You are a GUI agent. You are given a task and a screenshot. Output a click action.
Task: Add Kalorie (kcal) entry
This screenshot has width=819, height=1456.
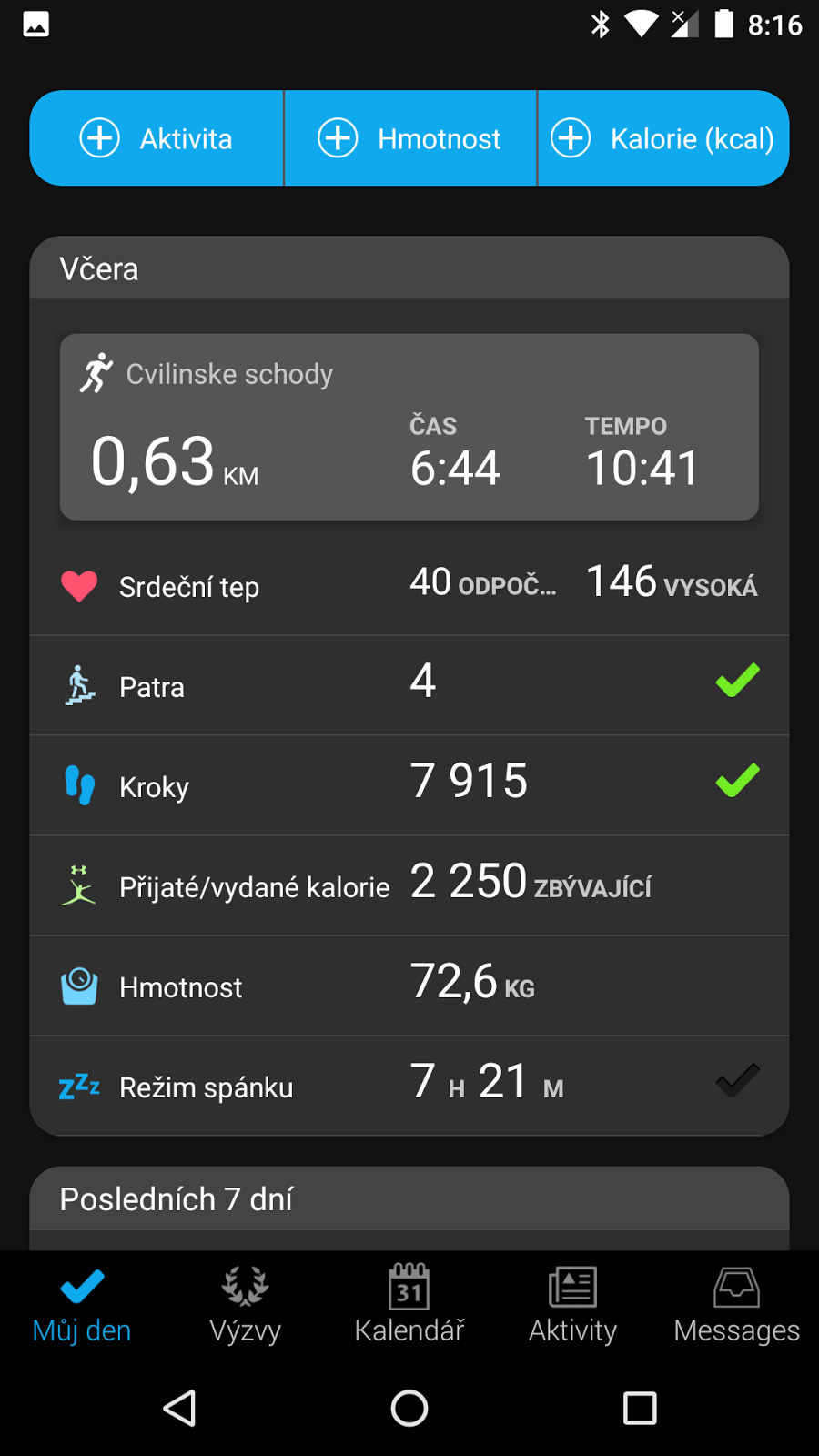(x=663, y=138)
